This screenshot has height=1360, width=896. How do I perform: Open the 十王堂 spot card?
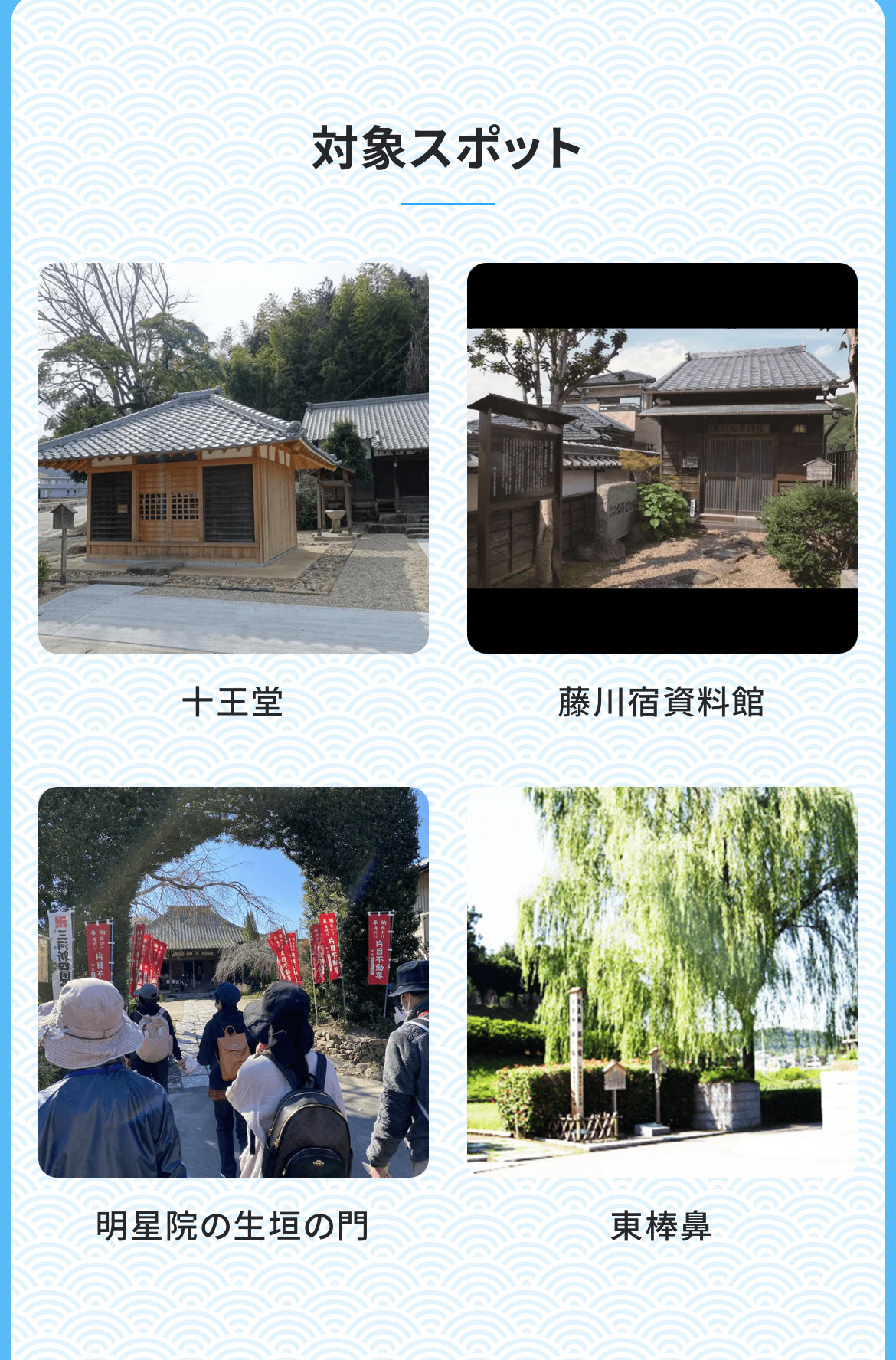click(x=233, y=458)
